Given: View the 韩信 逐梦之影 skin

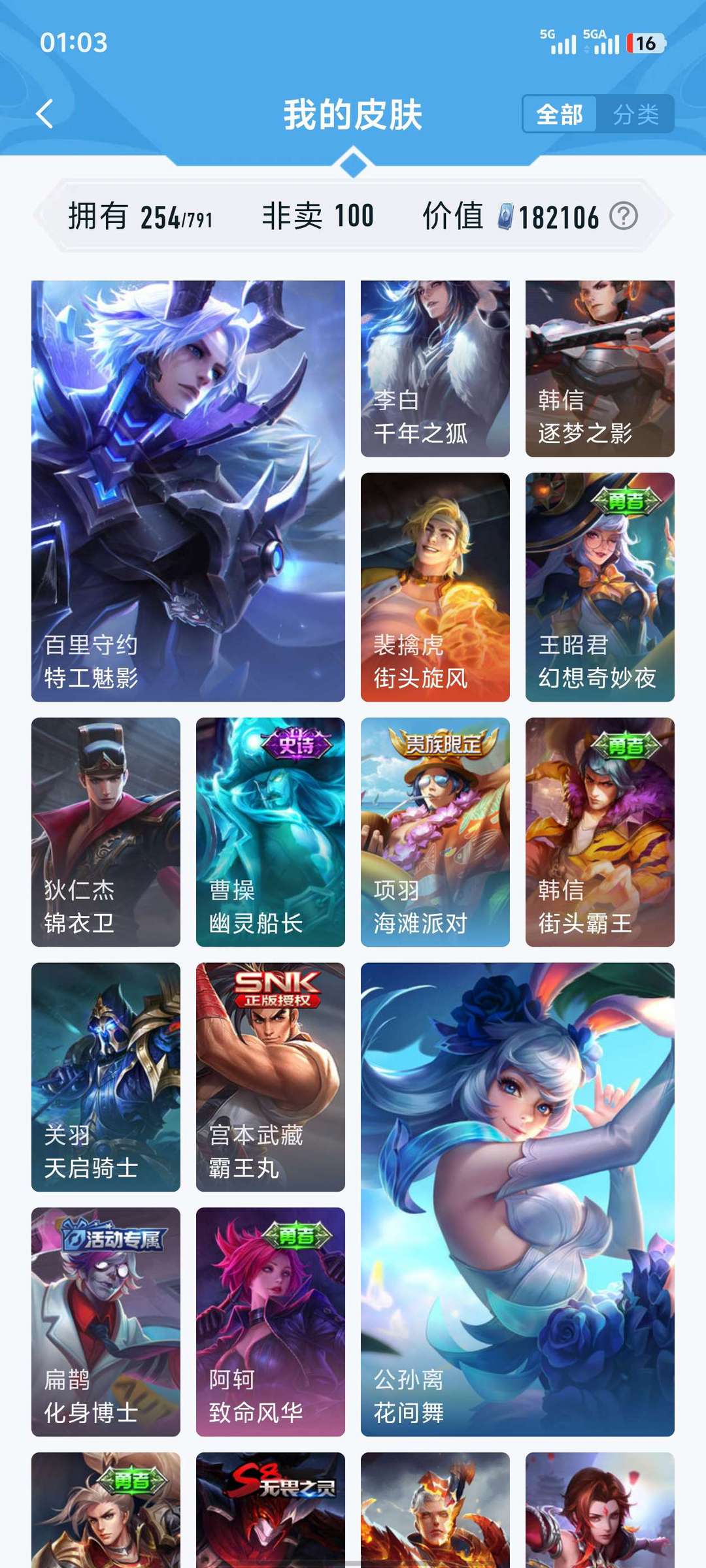Looking at the screenshot, I should click(x=600, y=368).
